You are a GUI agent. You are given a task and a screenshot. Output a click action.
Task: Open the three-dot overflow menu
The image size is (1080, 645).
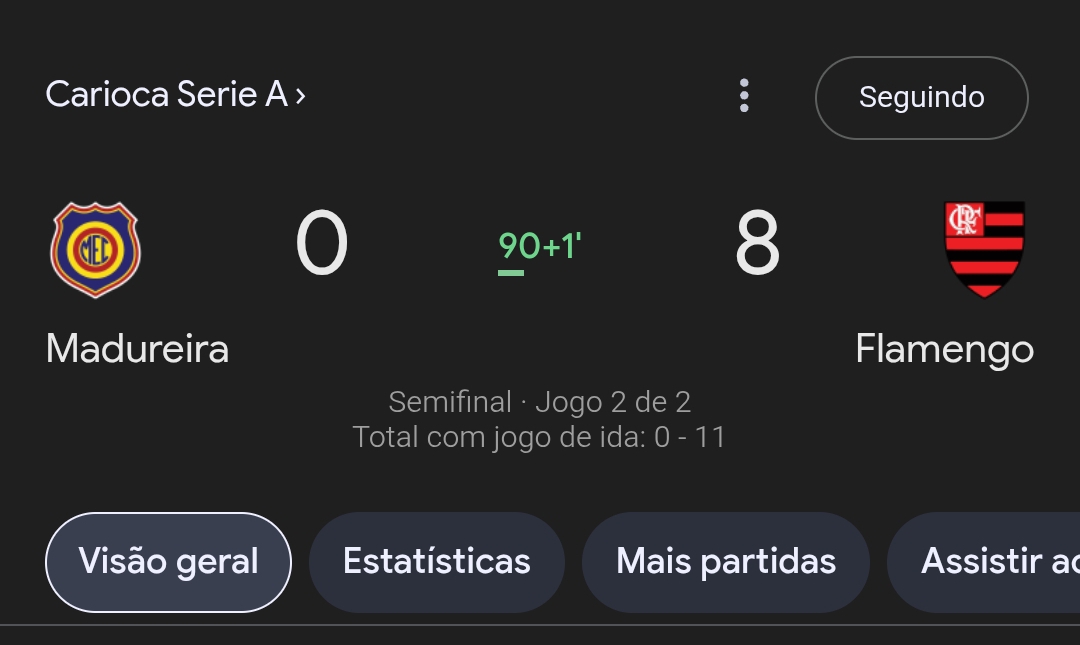coord(744,96)
